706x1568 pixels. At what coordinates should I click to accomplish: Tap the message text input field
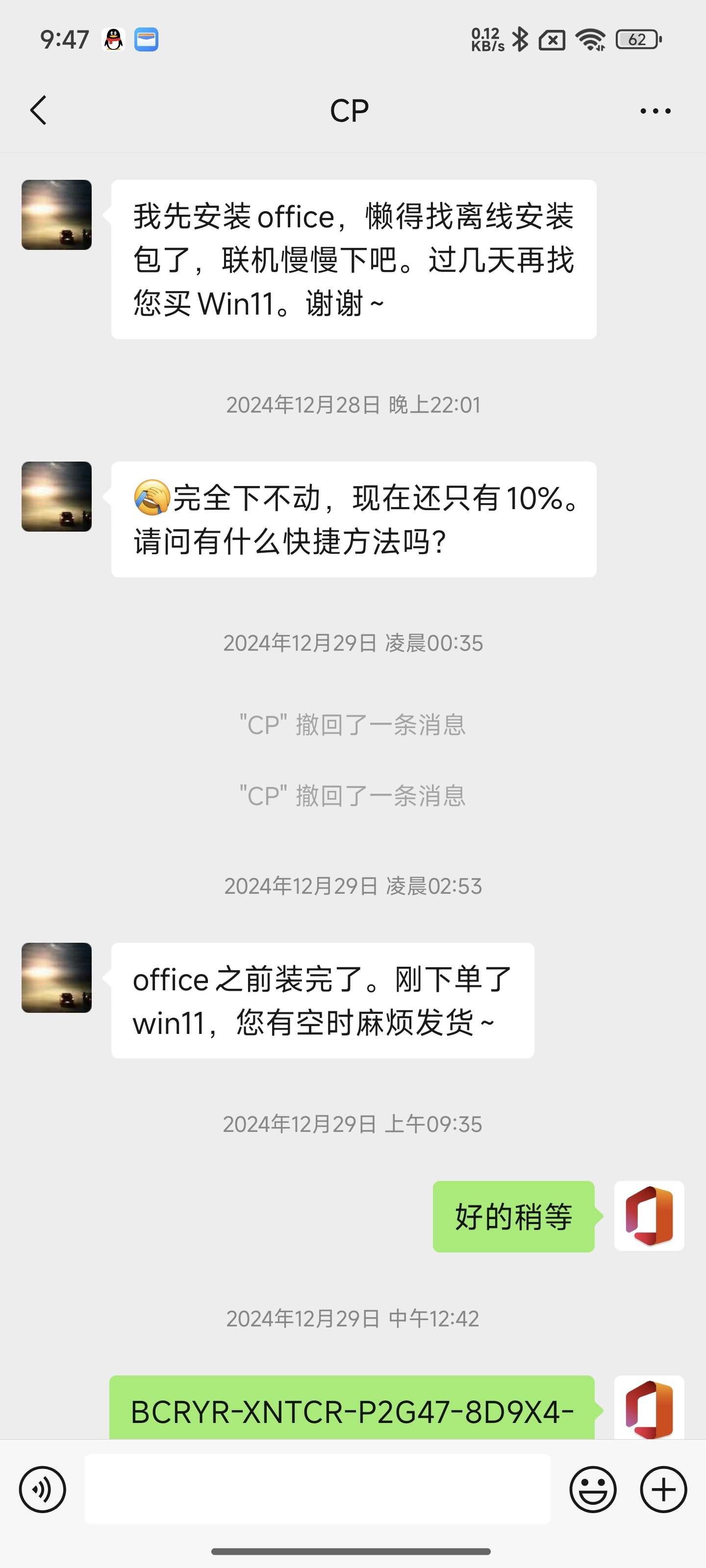[317, 1490]
